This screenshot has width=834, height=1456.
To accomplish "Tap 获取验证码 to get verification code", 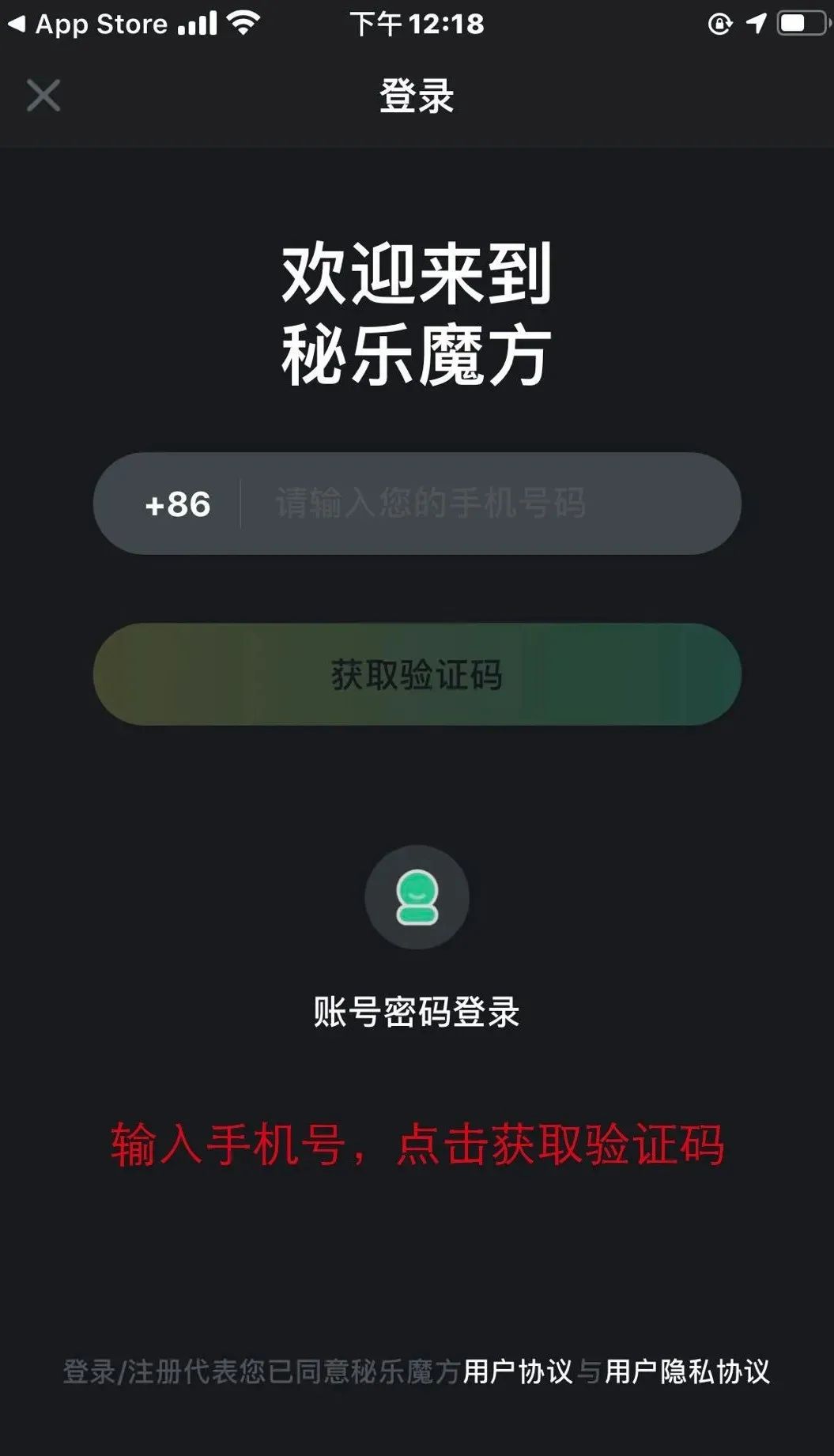I will [x=417, y=674].
